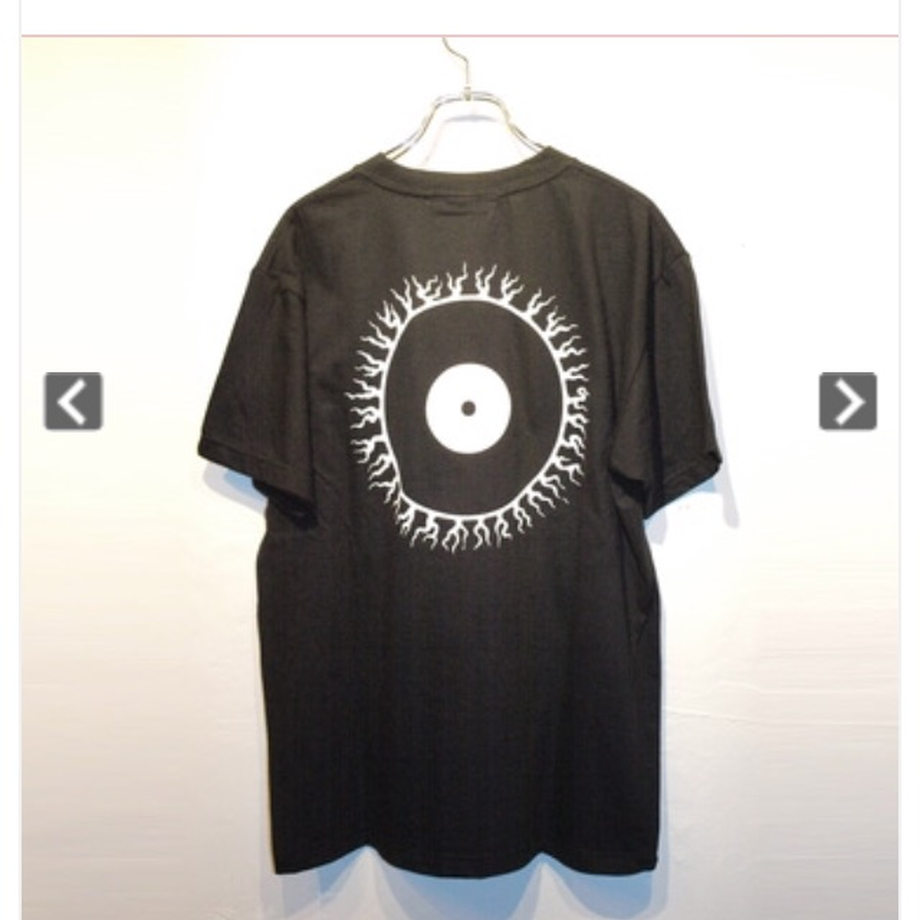
Task: Go to the next product image
Action: tap(847, 401)
